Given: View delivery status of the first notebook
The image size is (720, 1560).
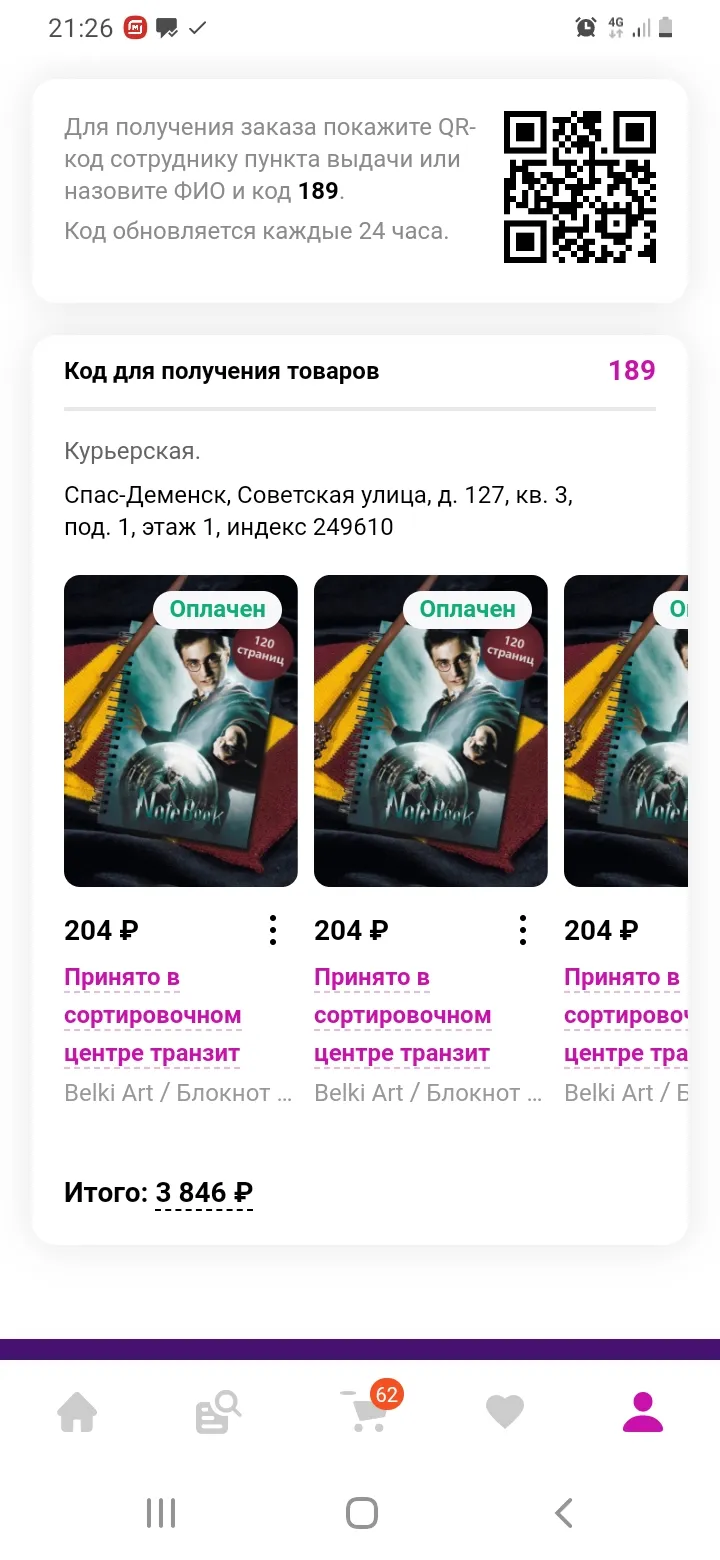Looking at the screenshot, I should coord(153,1015).
